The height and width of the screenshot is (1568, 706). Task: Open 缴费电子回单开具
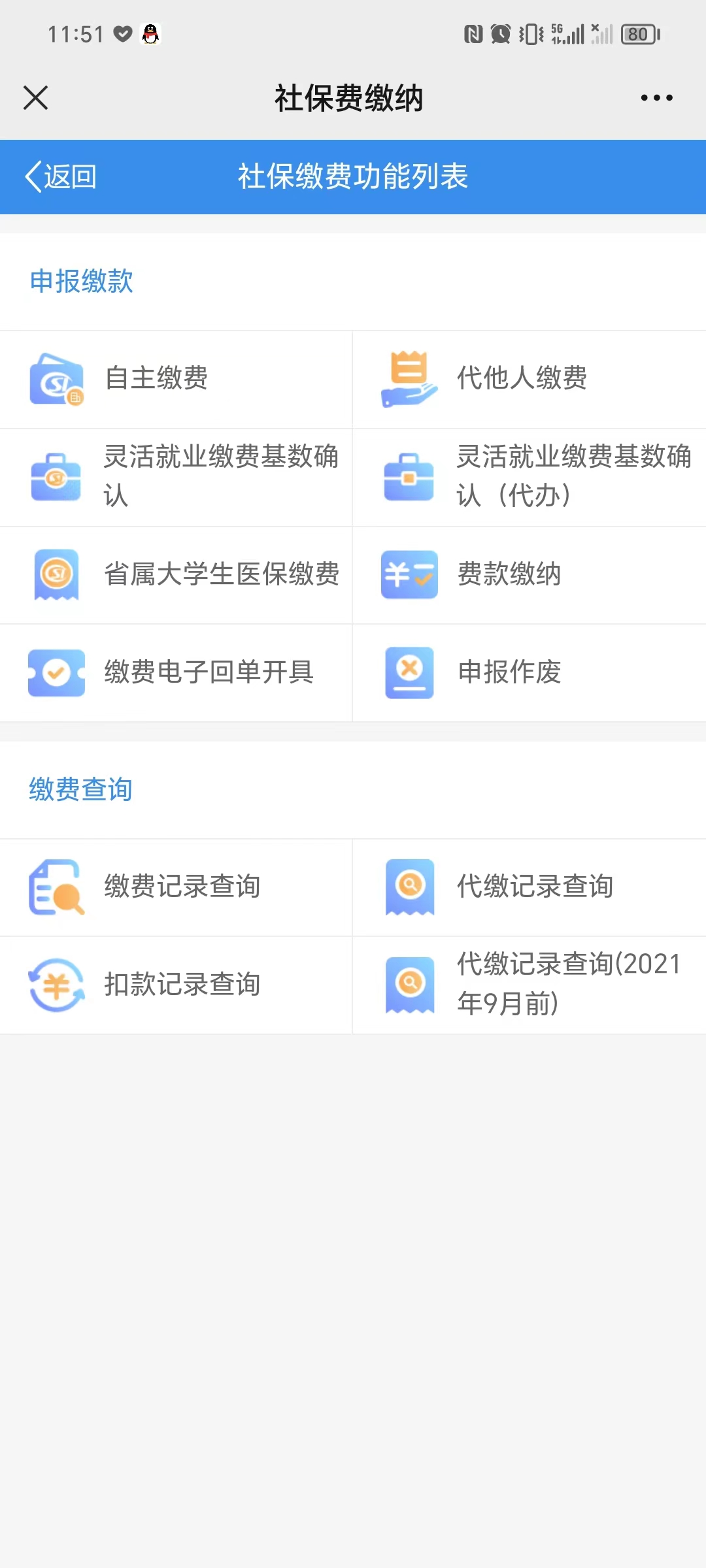point(176,673)
